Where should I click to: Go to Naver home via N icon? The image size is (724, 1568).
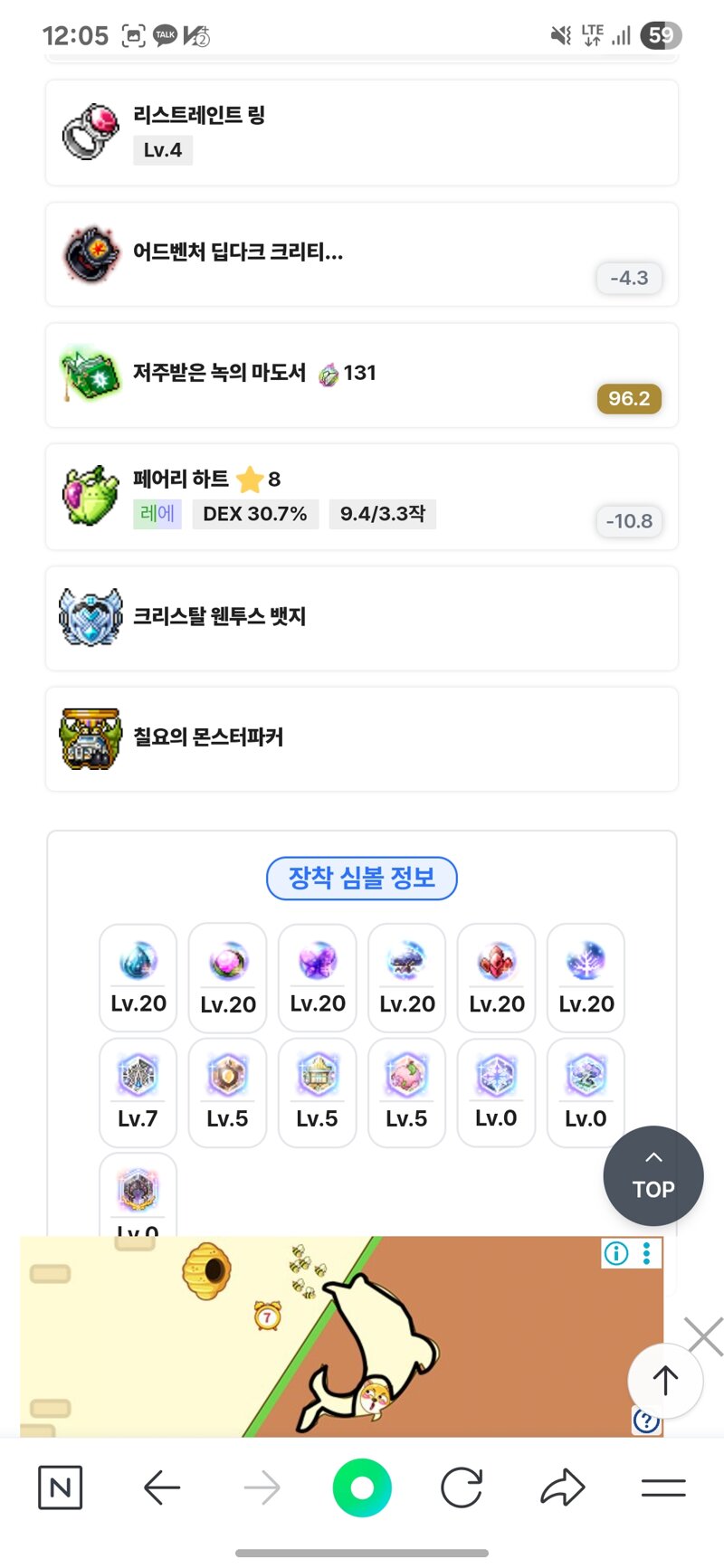(61, 1487)
